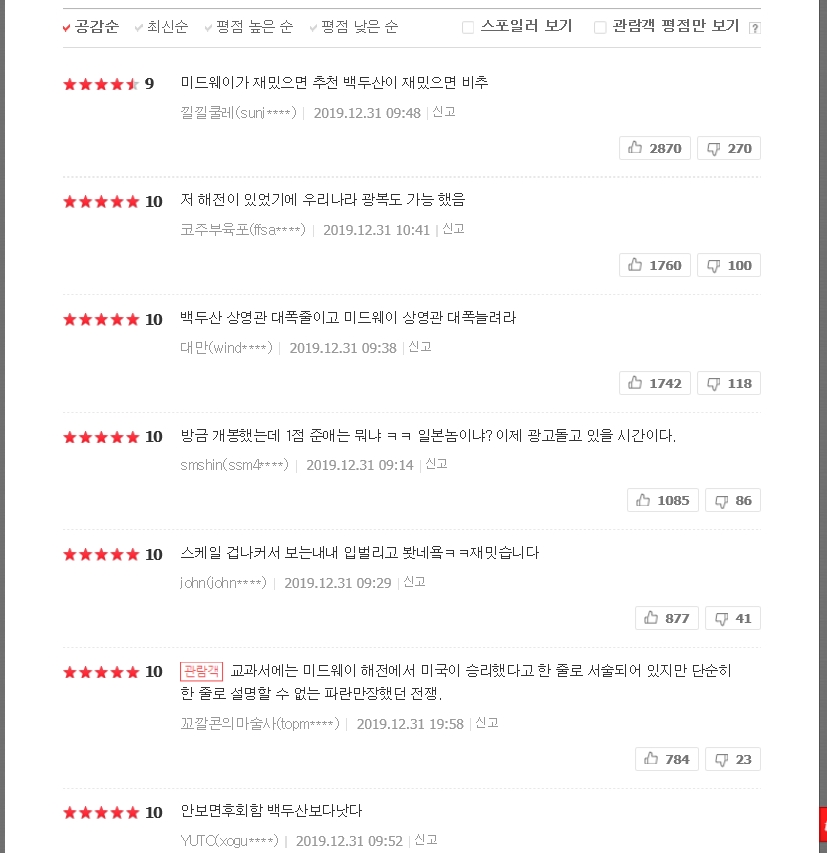Open reviewer smshin's profile link
This screenshot has height=853, width=827.
tap(234, 465)
